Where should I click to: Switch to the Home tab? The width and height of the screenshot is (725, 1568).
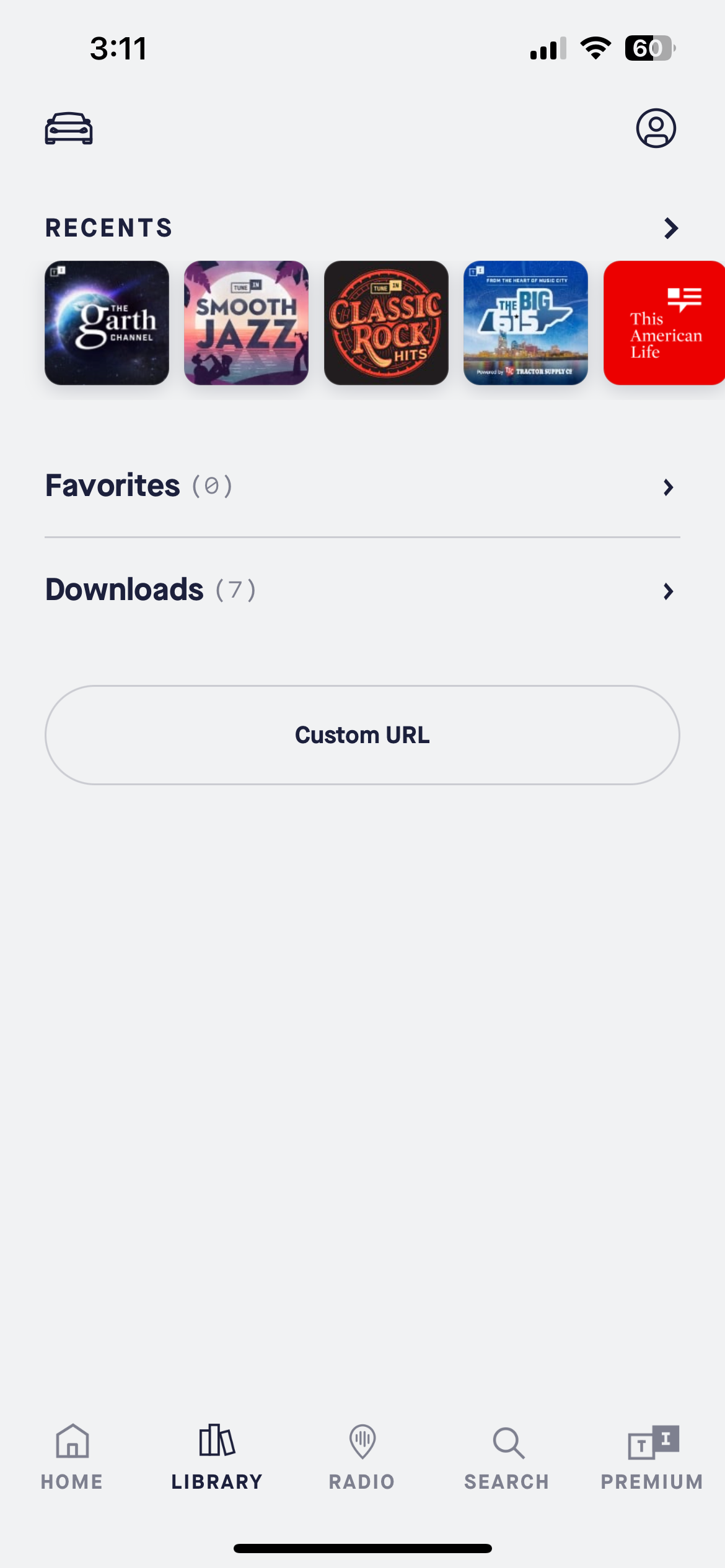tap(72, 1457)
